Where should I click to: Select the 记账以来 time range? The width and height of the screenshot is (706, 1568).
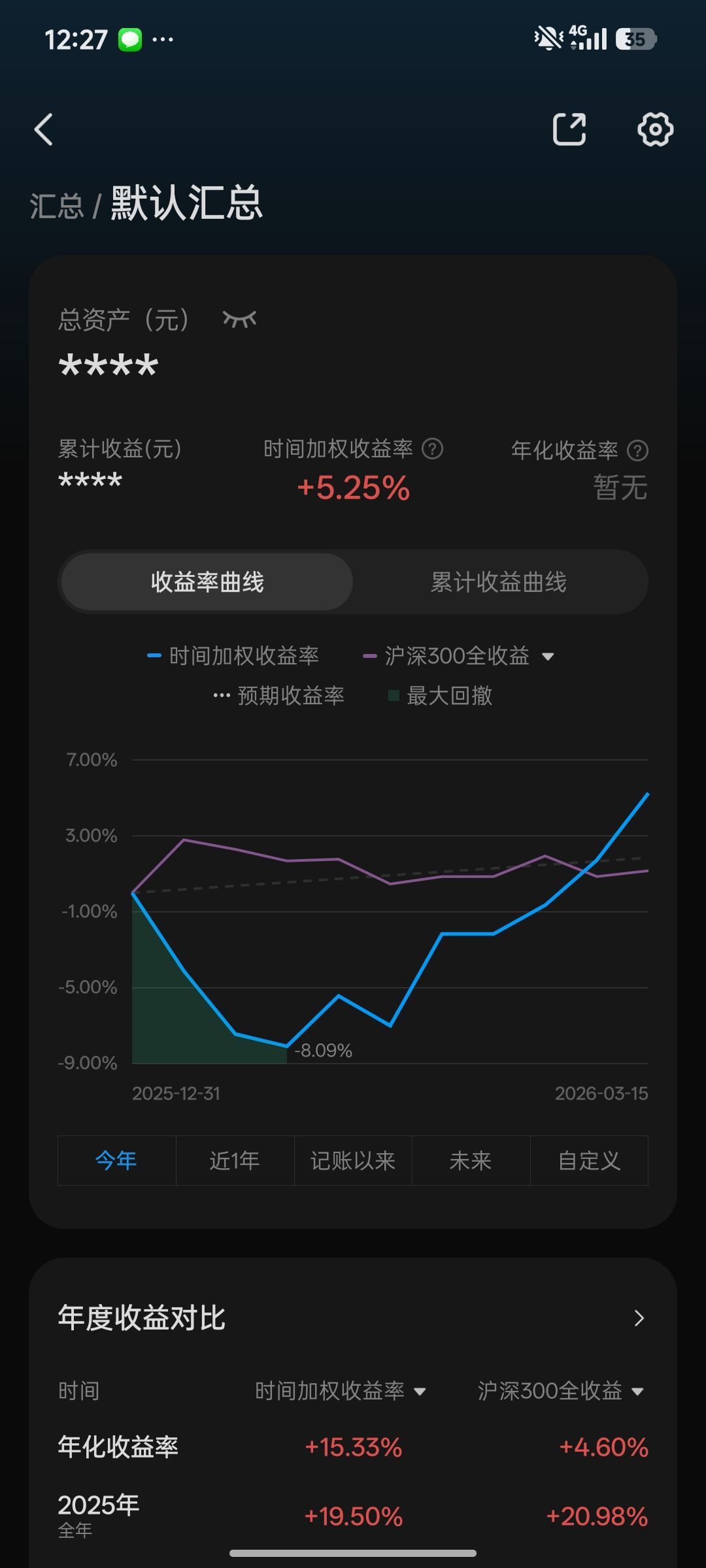click(x=353, y=1160)
